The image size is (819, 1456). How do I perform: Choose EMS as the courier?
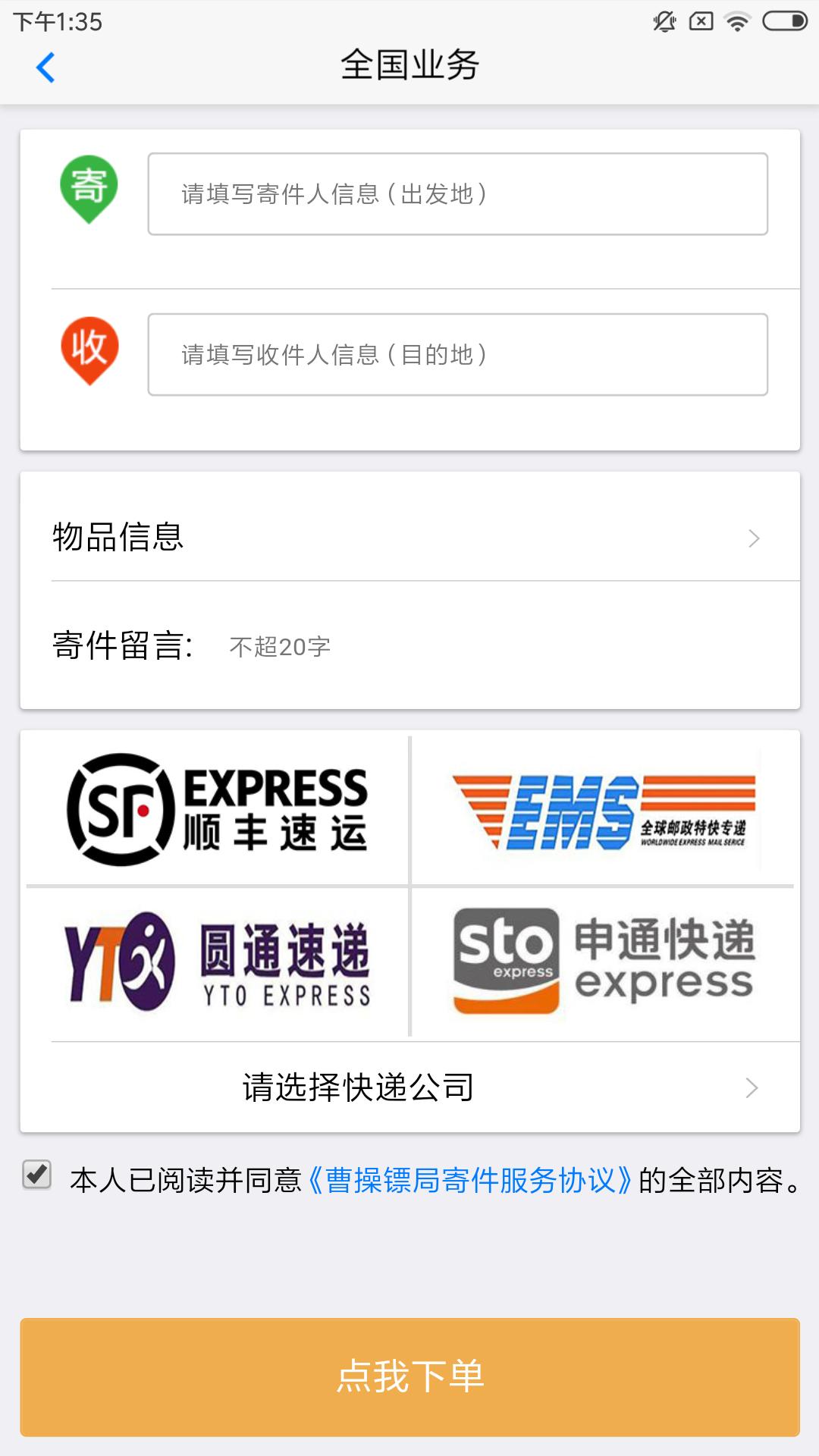point(604,809)
